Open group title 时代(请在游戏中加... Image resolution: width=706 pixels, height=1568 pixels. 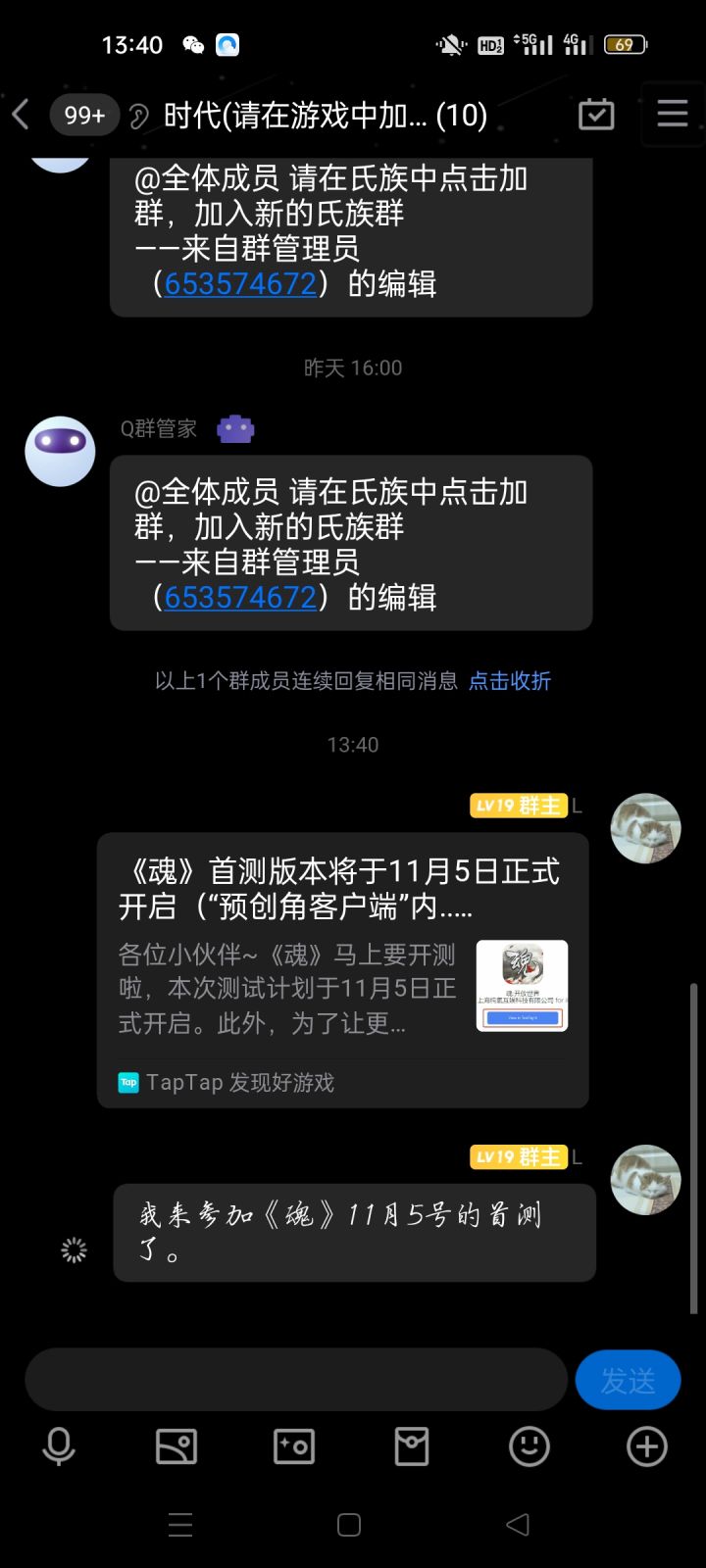pyautogui.click(x=324, y=114)
